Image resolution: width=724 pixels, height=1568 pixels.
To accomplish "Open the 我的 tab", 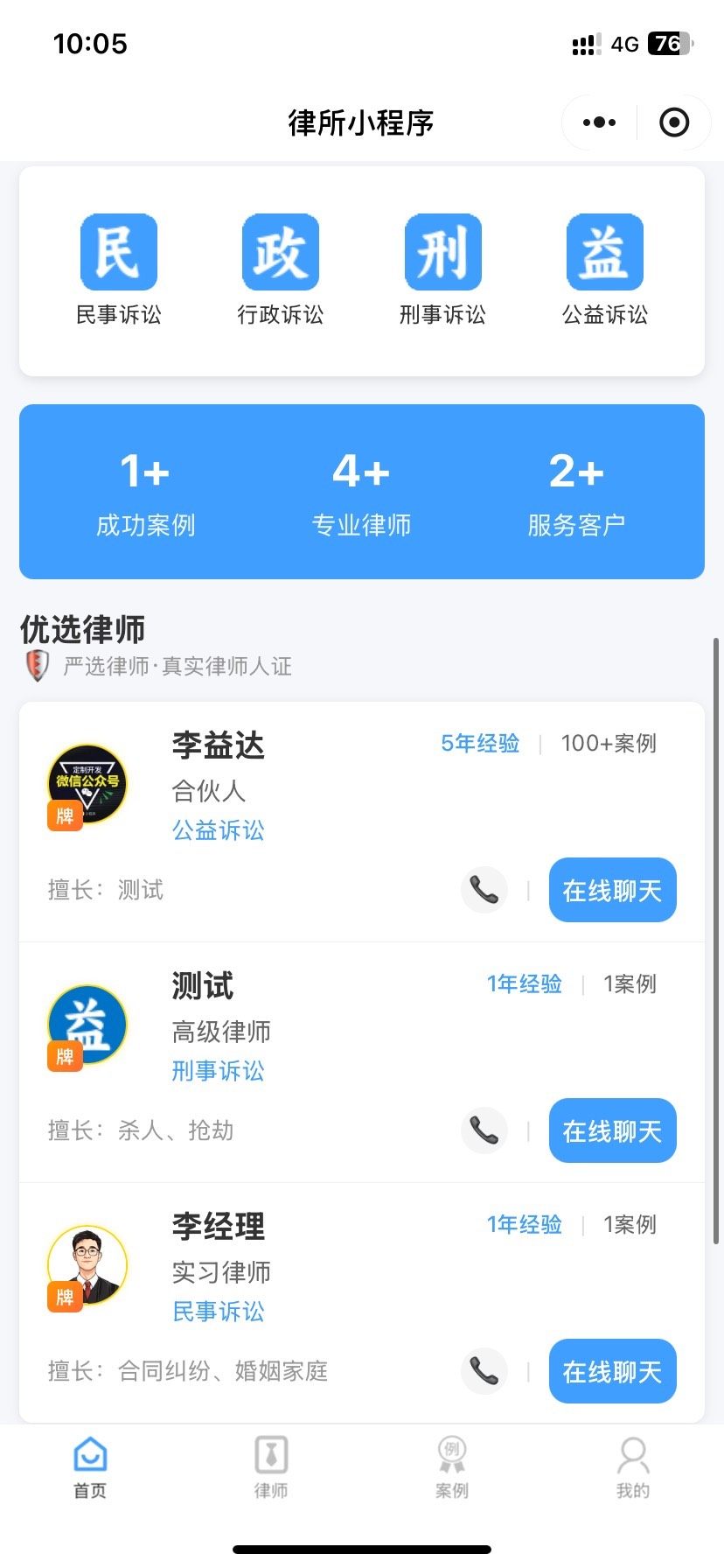I will (633, 1467).
